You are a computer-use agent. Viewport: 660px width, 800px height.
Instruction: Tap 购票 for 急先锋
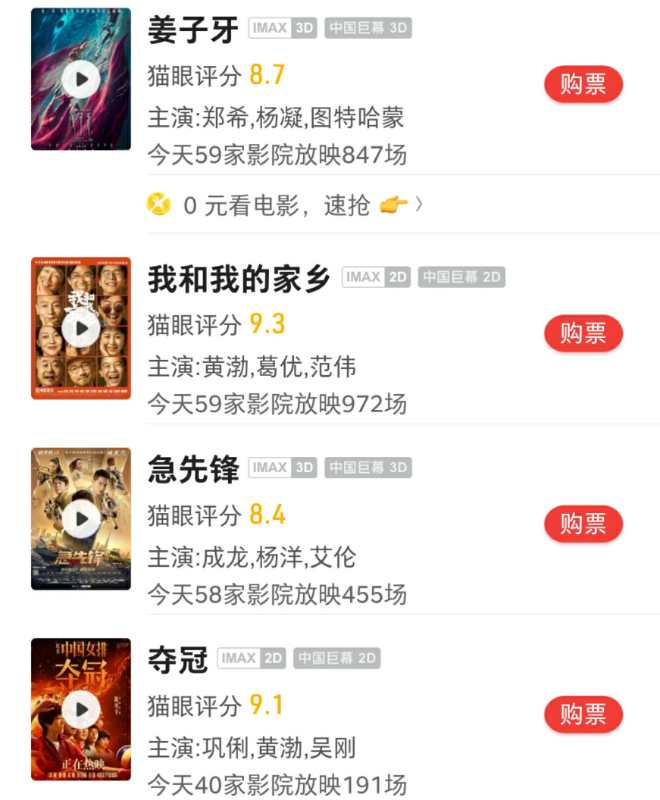pos(583,523)
